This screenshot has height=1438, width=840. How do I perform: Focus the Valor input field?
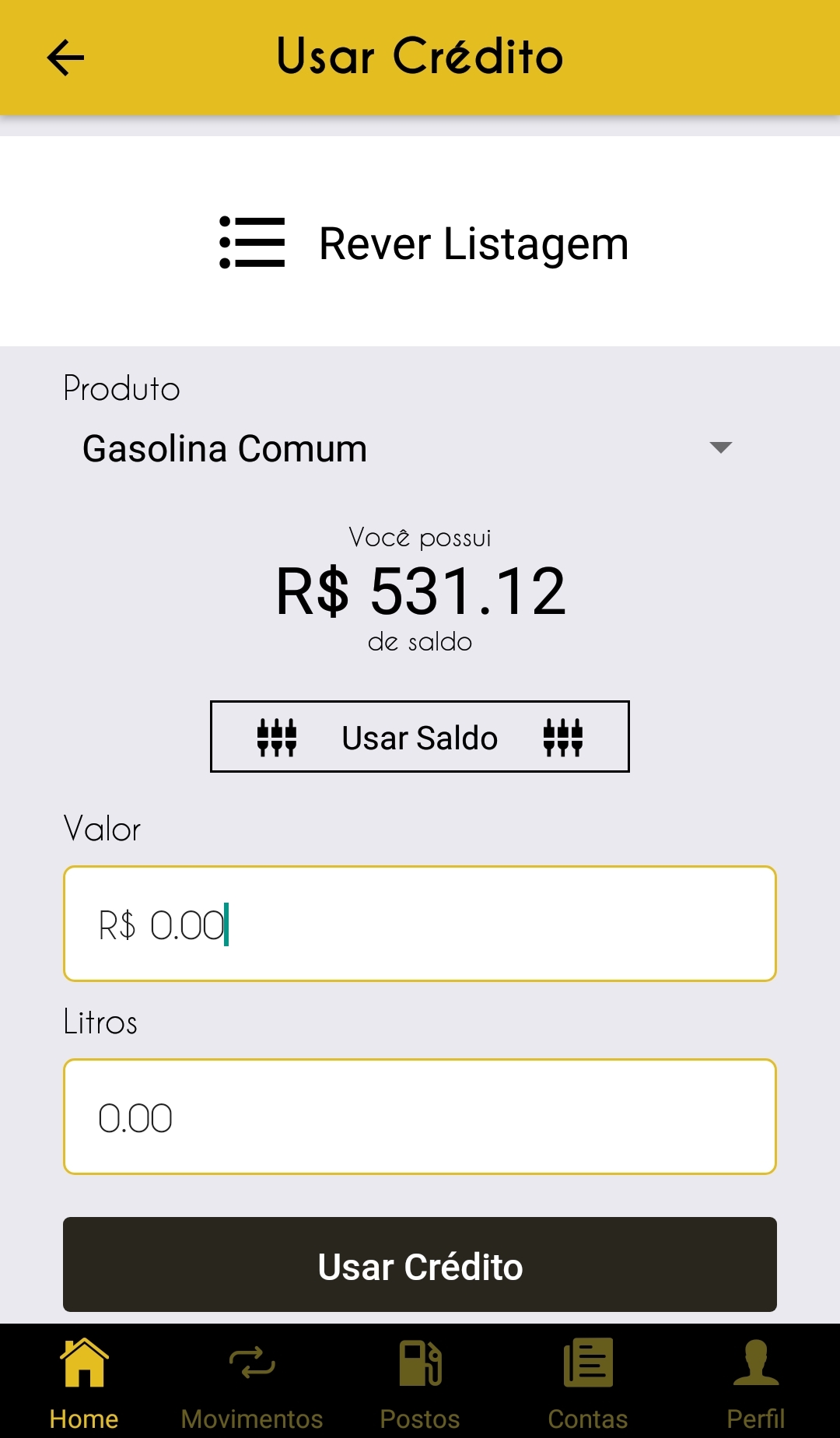(420, 924)
